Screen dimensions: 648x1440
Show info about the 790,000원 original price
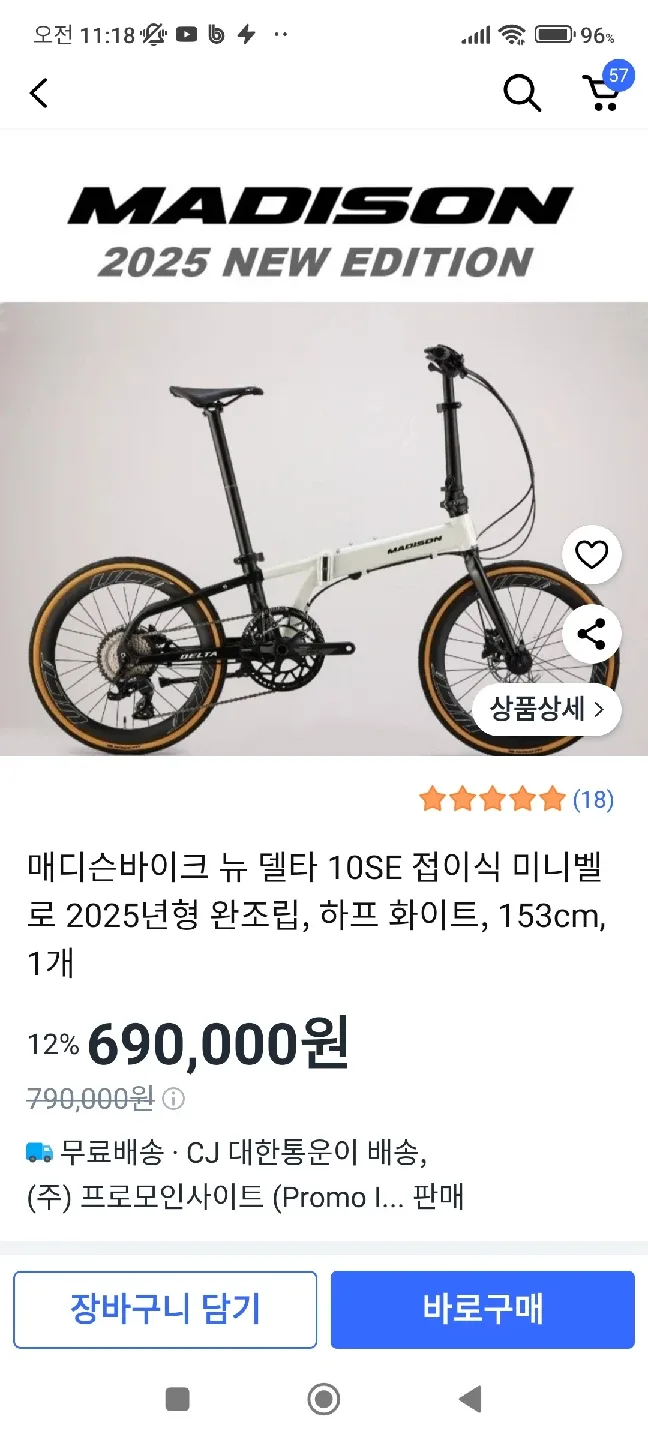tap(174, 1100)
